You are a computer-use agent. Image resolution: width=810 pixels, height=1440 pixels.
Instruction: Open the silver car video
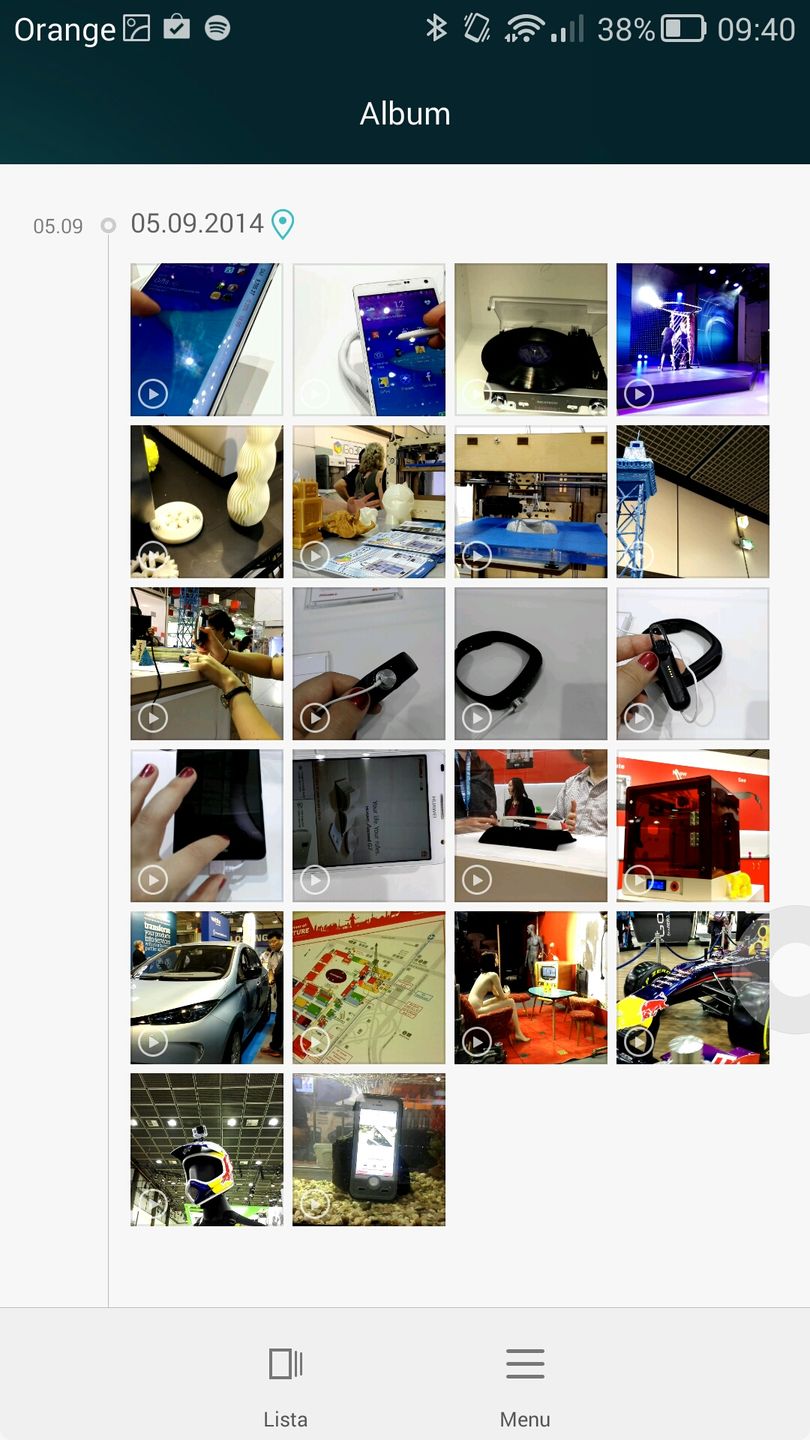(x=207, y=988)
